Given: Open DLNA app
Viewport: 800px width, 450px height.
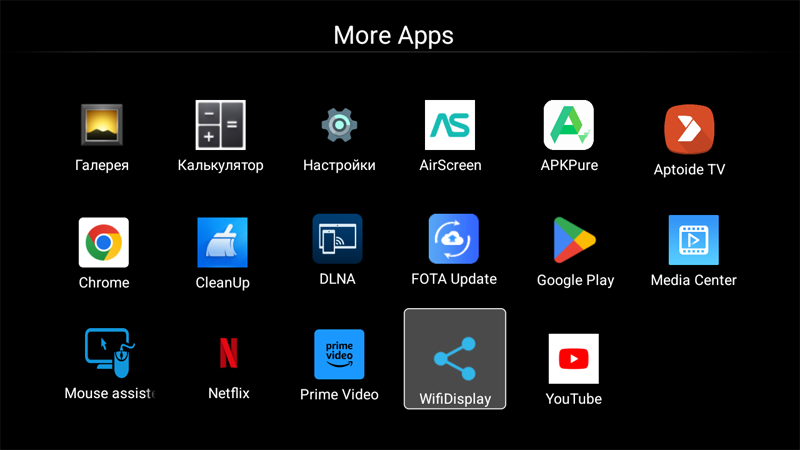Looking at the screenshot, I should click(337, 239).
